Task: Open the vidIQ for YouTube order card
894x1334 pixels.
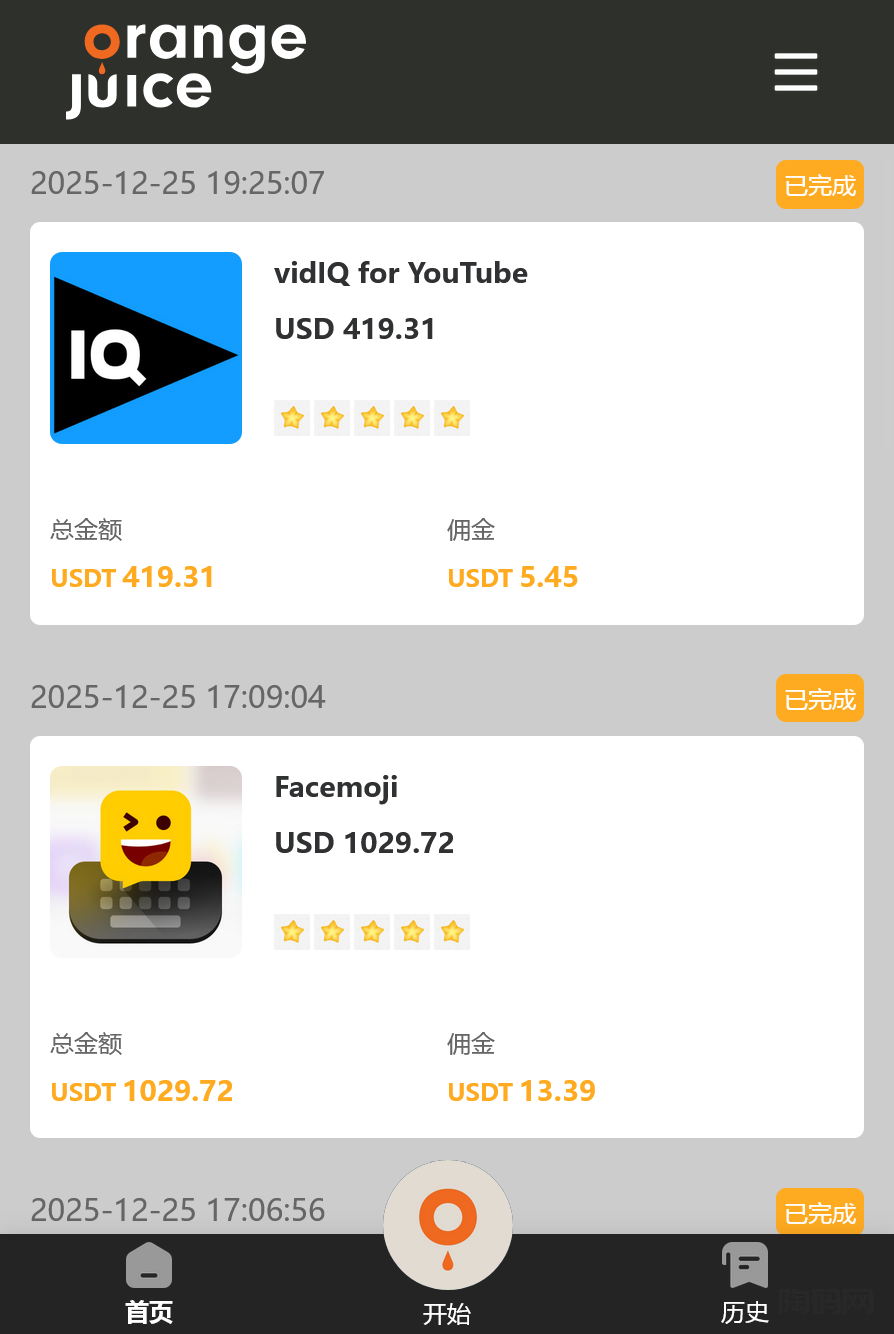Action: click(446, 423)
